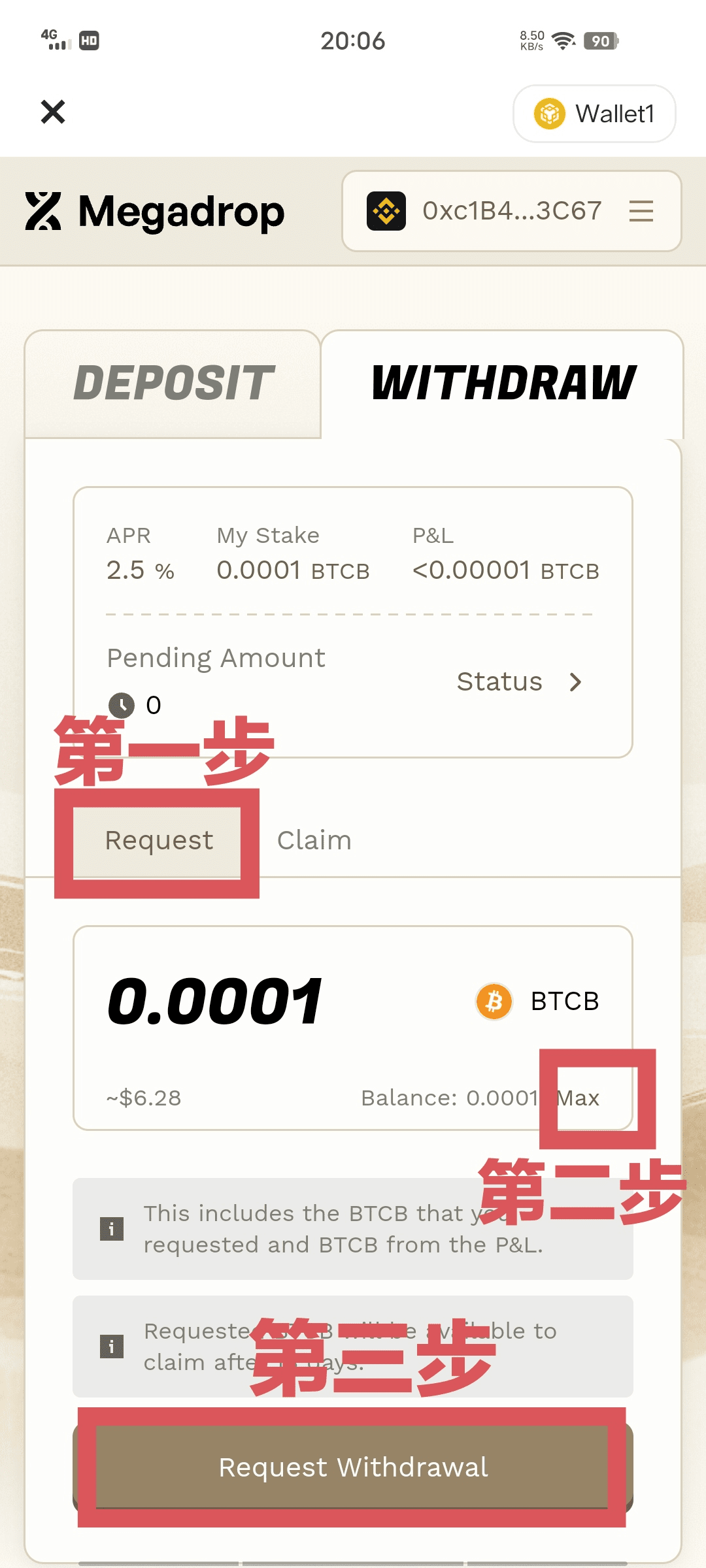The image size is (706, 1568).
Task: Switch to the Claim sub-tab
Action: click(x=314, y=840)
